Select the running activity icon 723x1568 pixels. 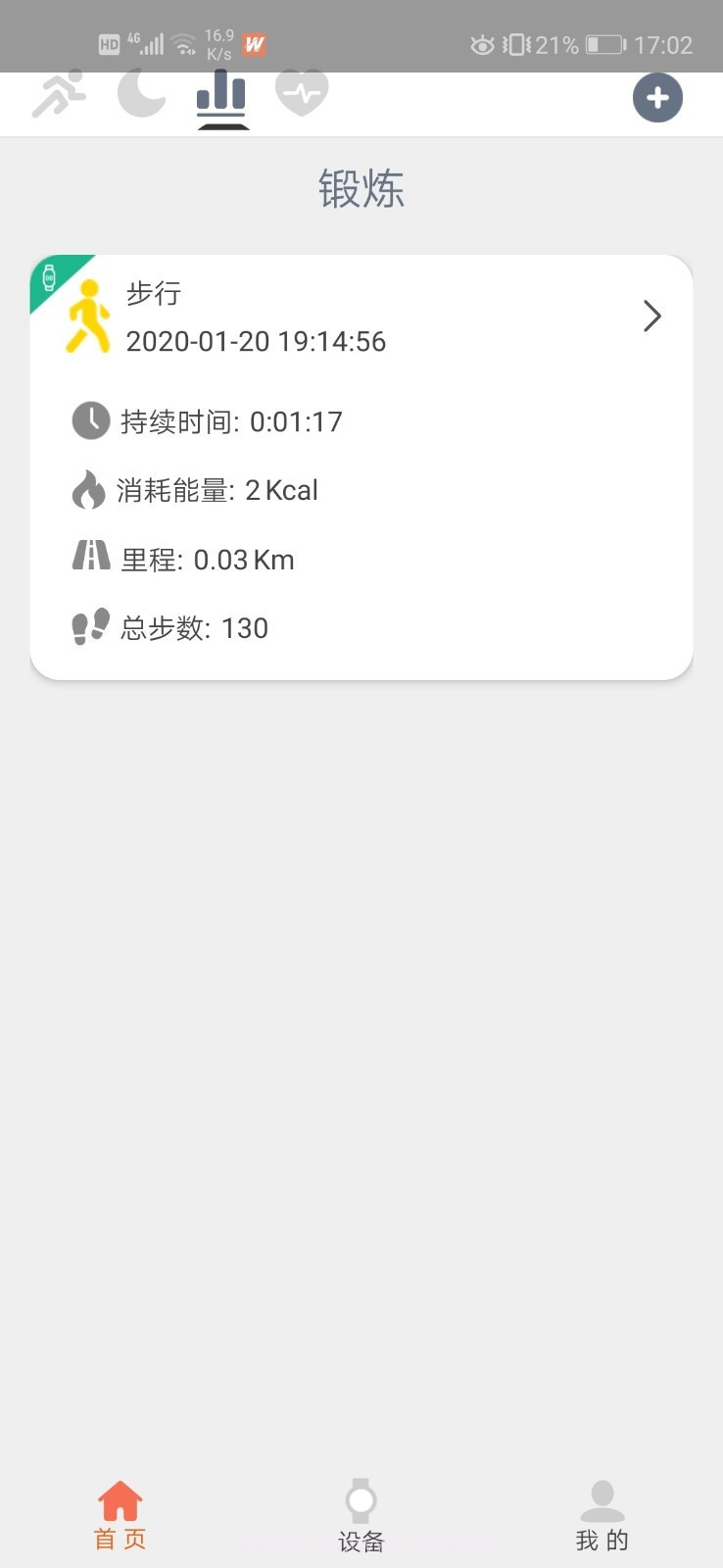[x=59, y=93]
